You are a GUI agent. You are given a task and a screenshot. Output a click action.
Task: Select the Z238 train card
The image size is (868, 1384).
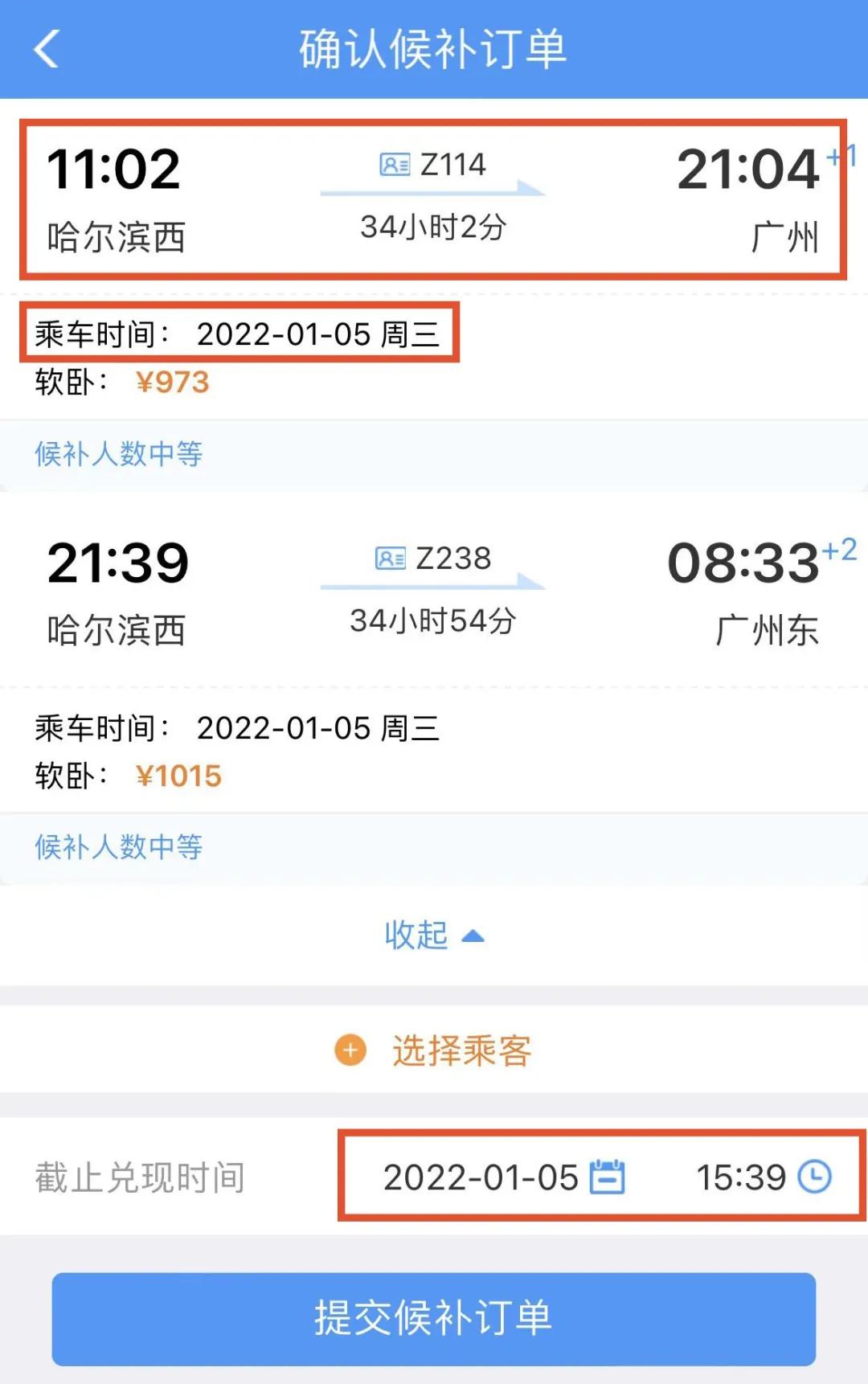coord(434,592)
